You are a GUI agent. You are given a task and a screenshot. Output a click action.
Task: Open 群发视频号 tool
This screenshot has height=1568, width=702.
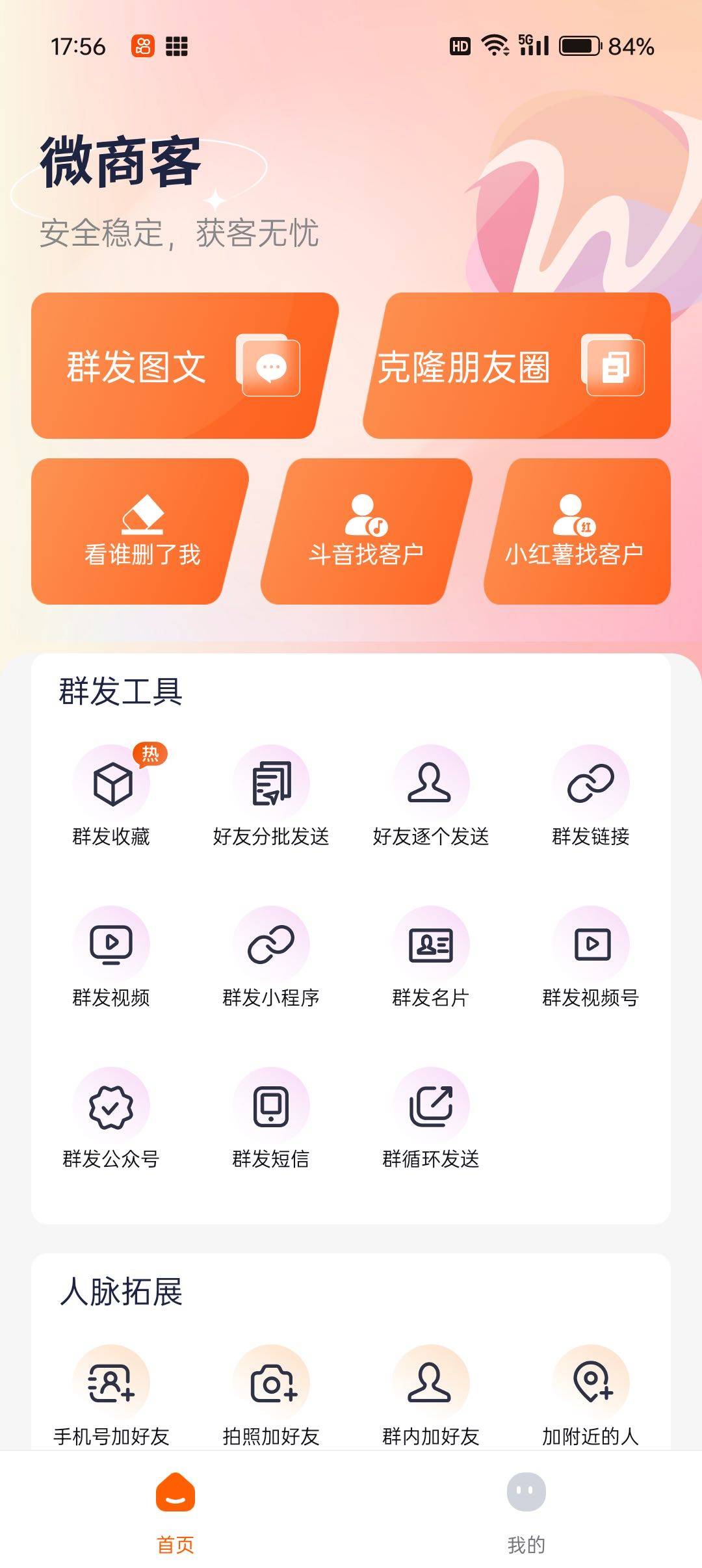point(590,957)
